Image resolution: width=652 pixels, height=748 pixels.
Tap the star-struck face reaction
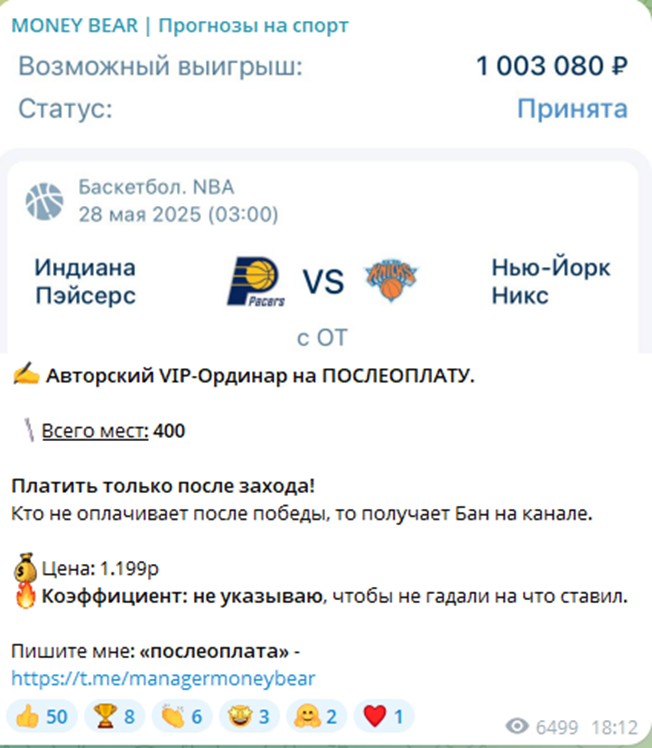click(x=251, y=716)
